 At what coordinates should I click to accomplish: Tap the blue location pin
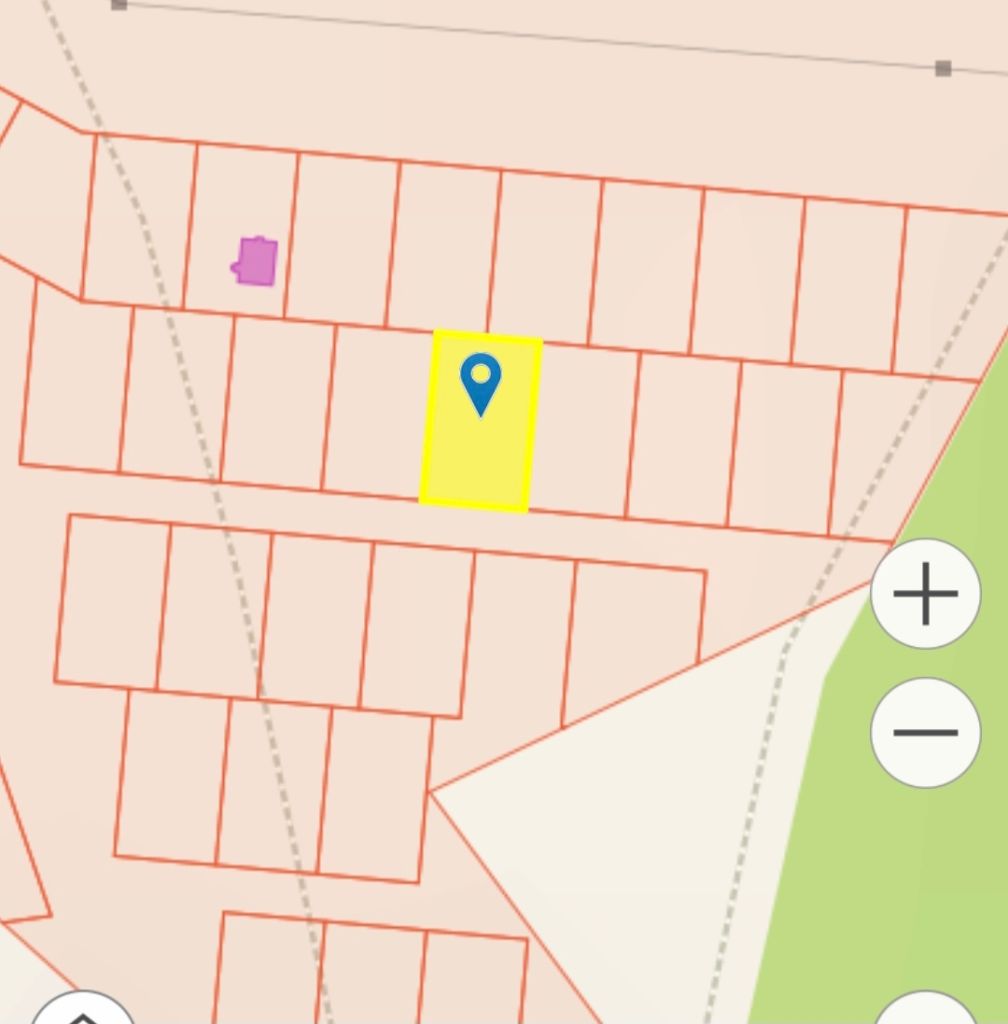click(x=481, y=381)
